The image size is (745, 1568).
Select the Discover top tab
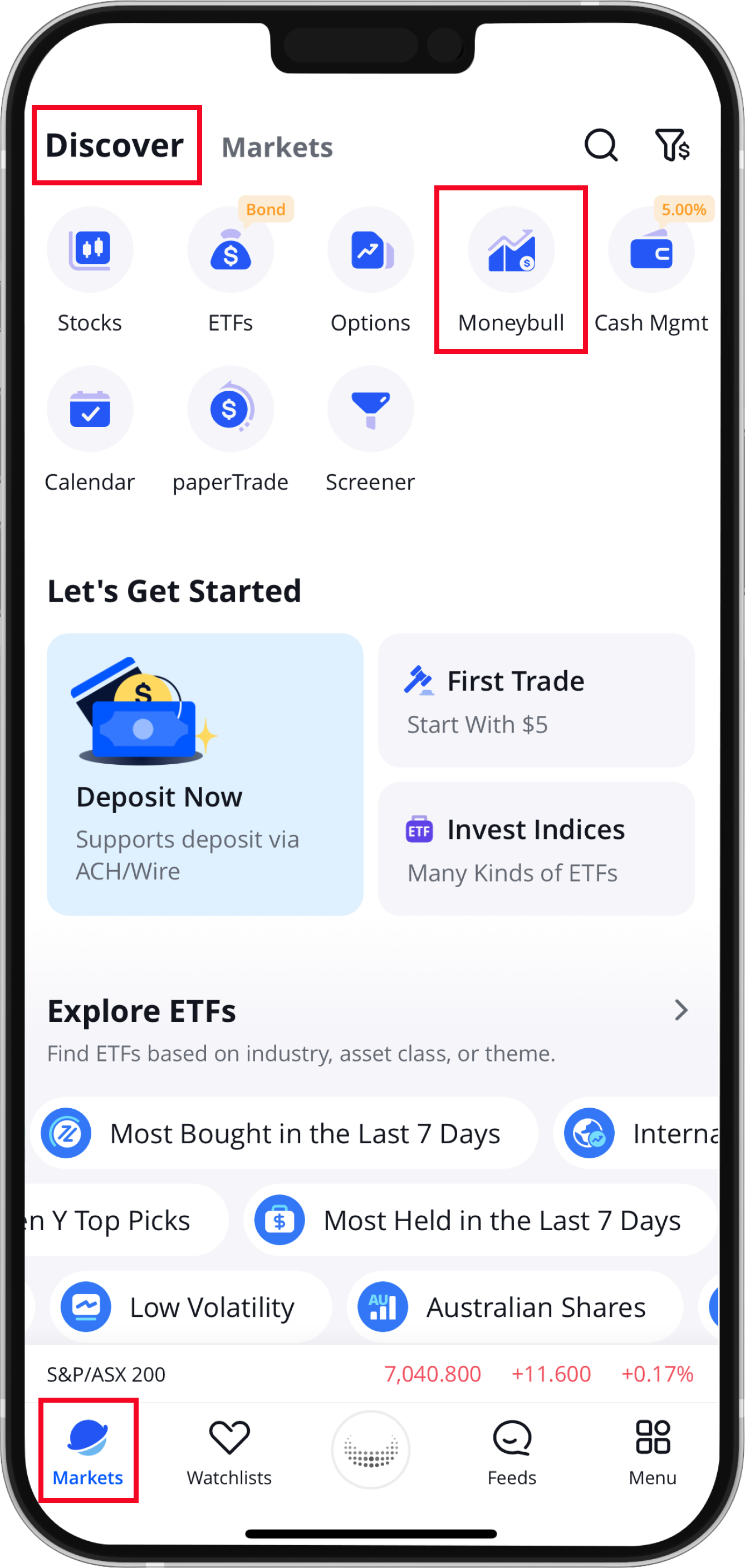point(115,146)
